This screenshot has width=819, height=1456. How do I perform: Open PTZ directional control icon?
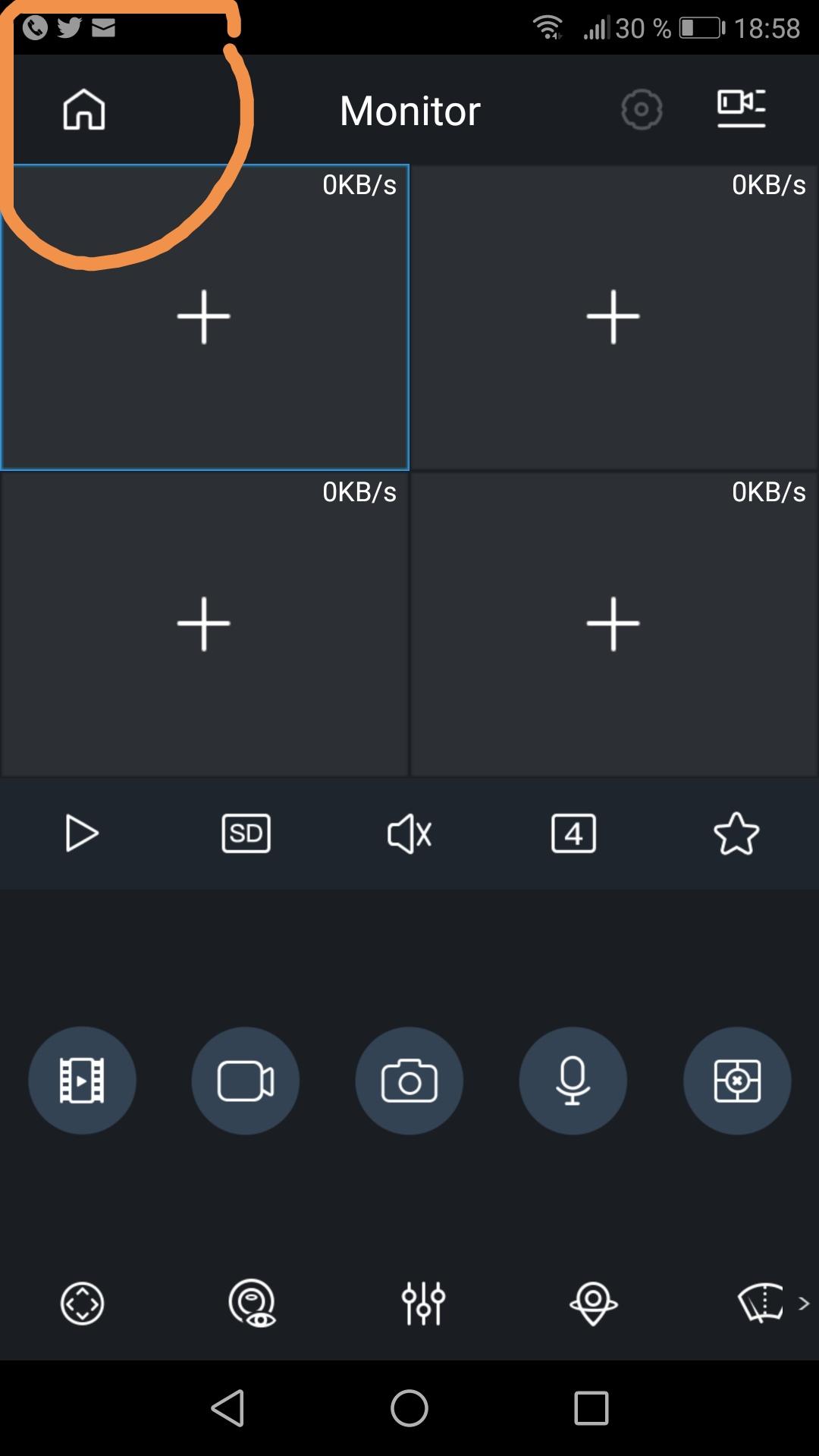(82, 1304)
